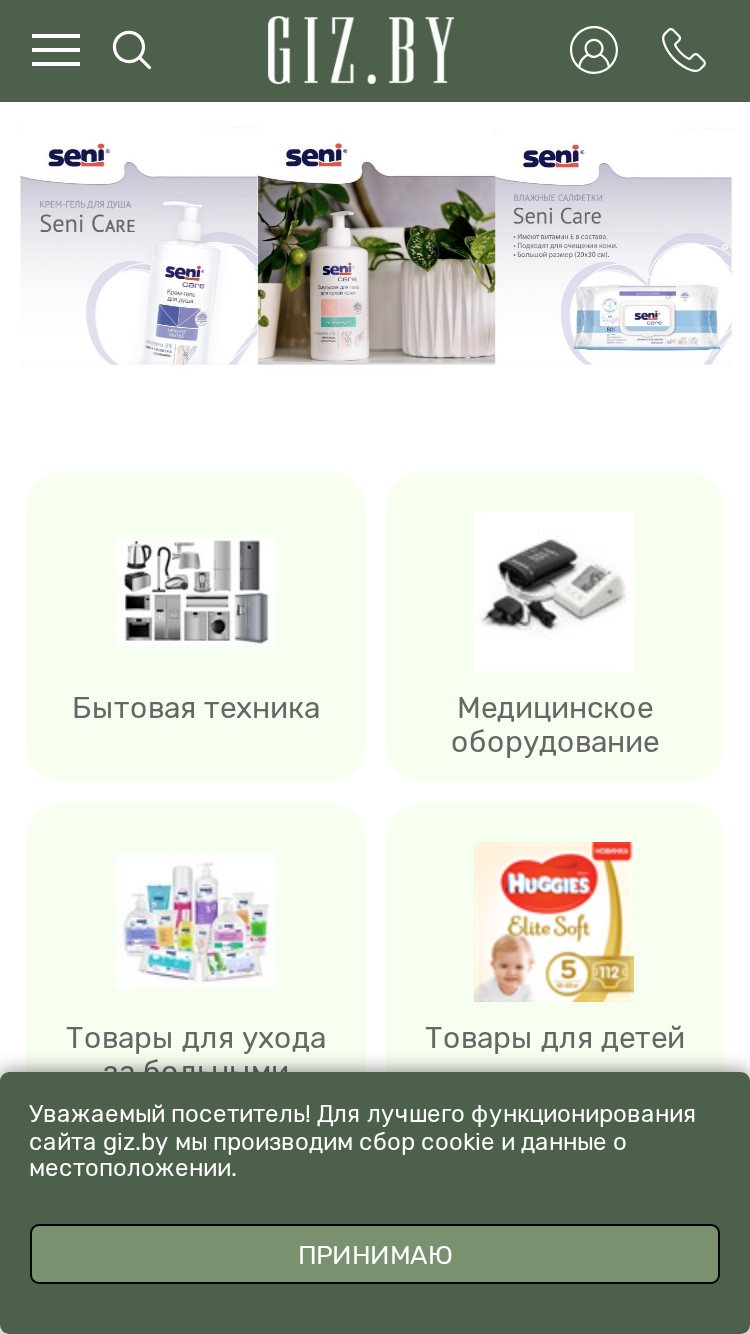Open the hamburger menu

[56, 50]
